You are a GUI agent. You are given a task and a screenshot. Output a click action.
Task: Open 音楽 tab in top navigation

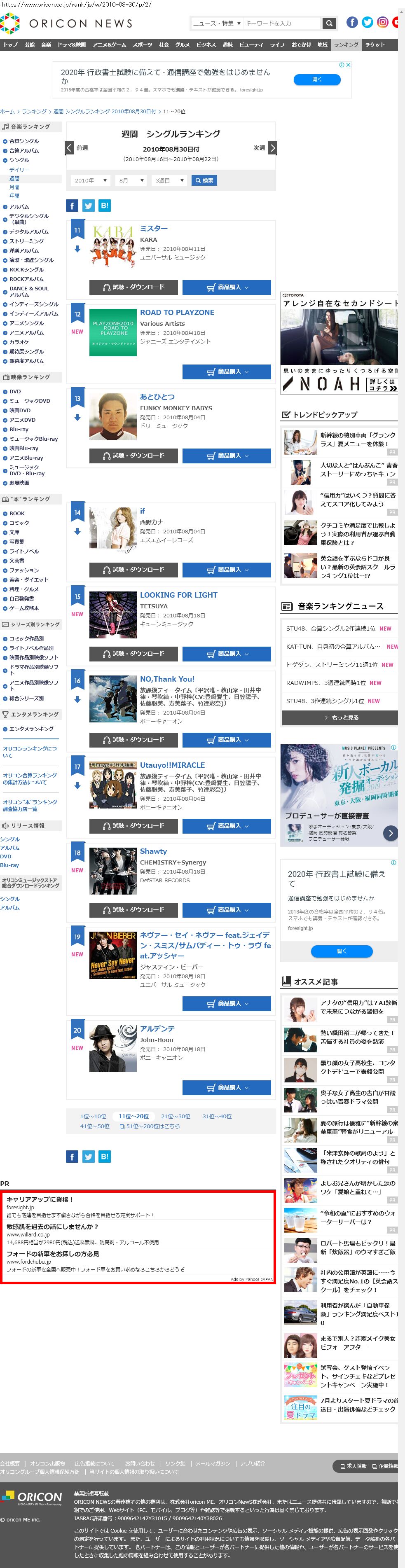[46, 44]
